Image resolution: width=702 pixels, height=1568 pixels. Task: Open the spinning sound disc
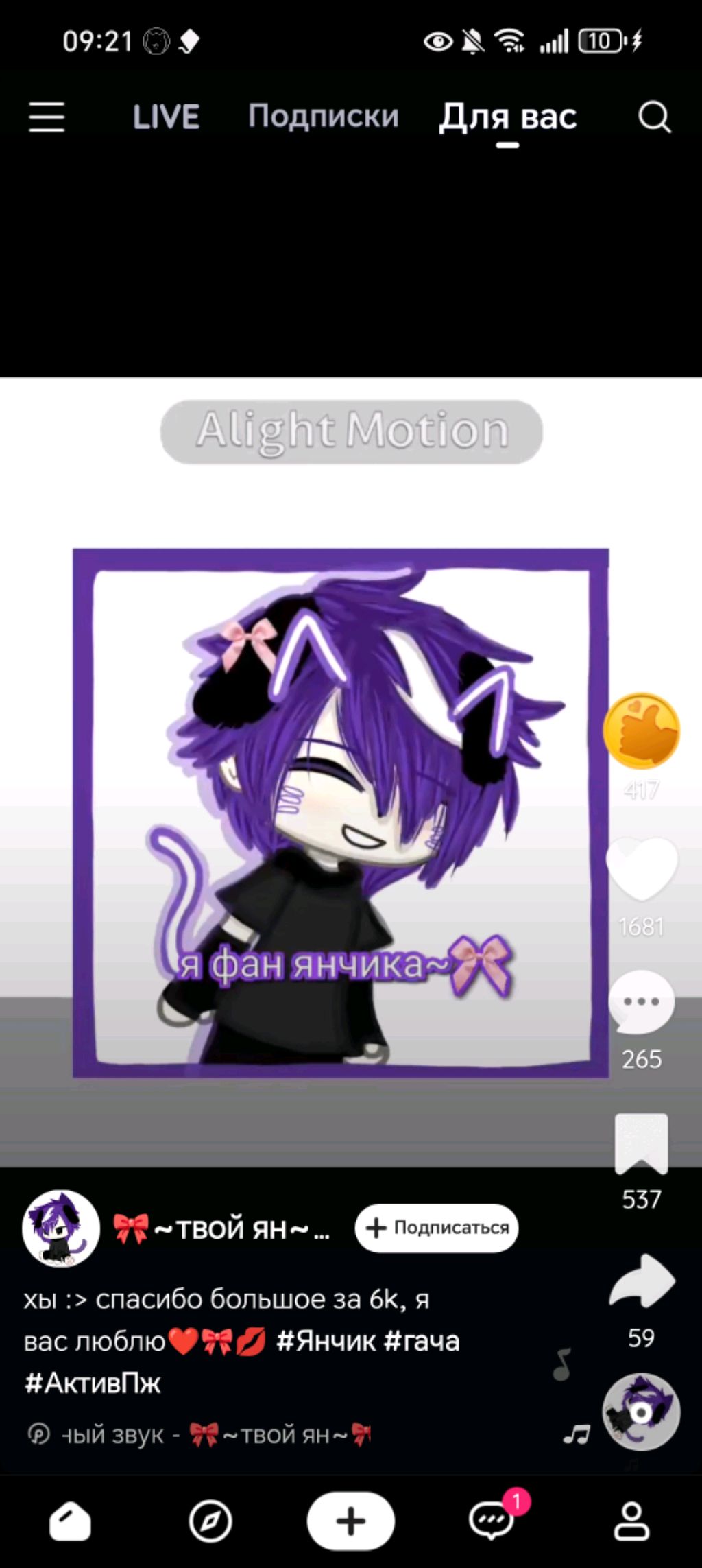tap(641, 1412)
